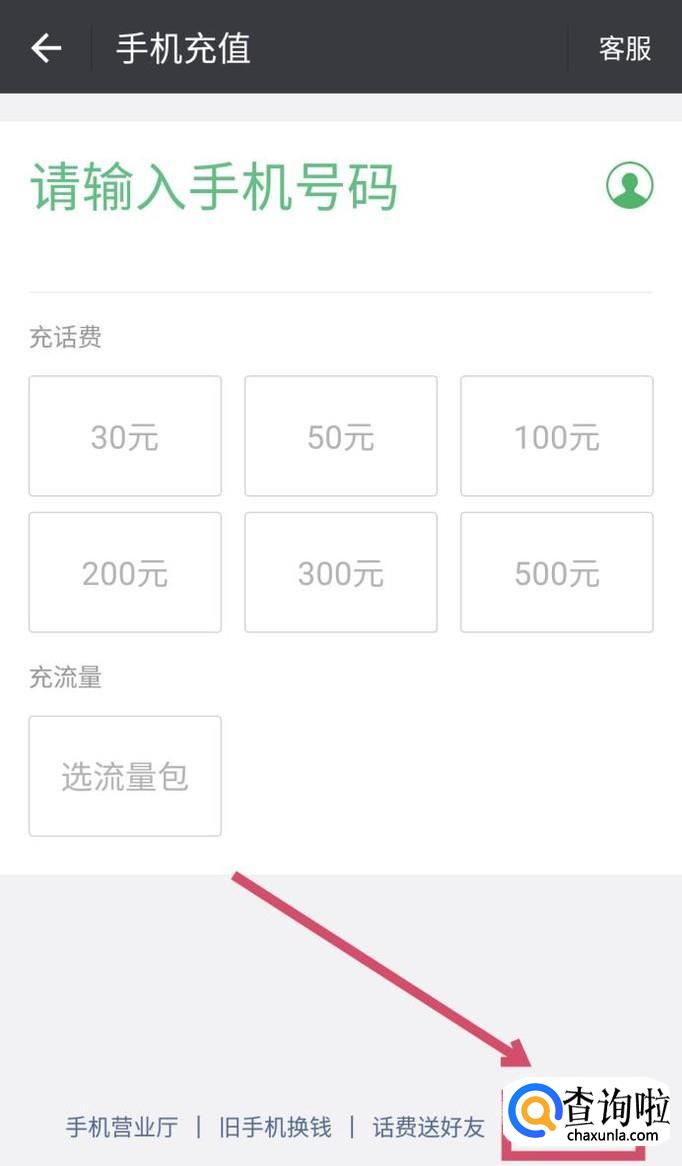Pick the 300元 recharge amount
682x1166 pixels.
(341, 573)
